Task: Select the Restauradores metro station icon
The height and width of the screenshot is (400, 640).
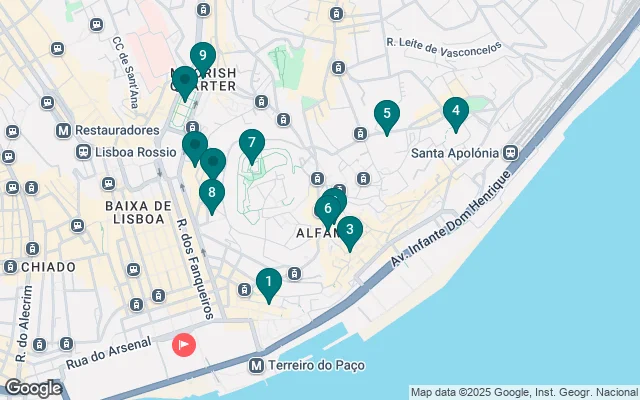Action: (x=64, y=131)
